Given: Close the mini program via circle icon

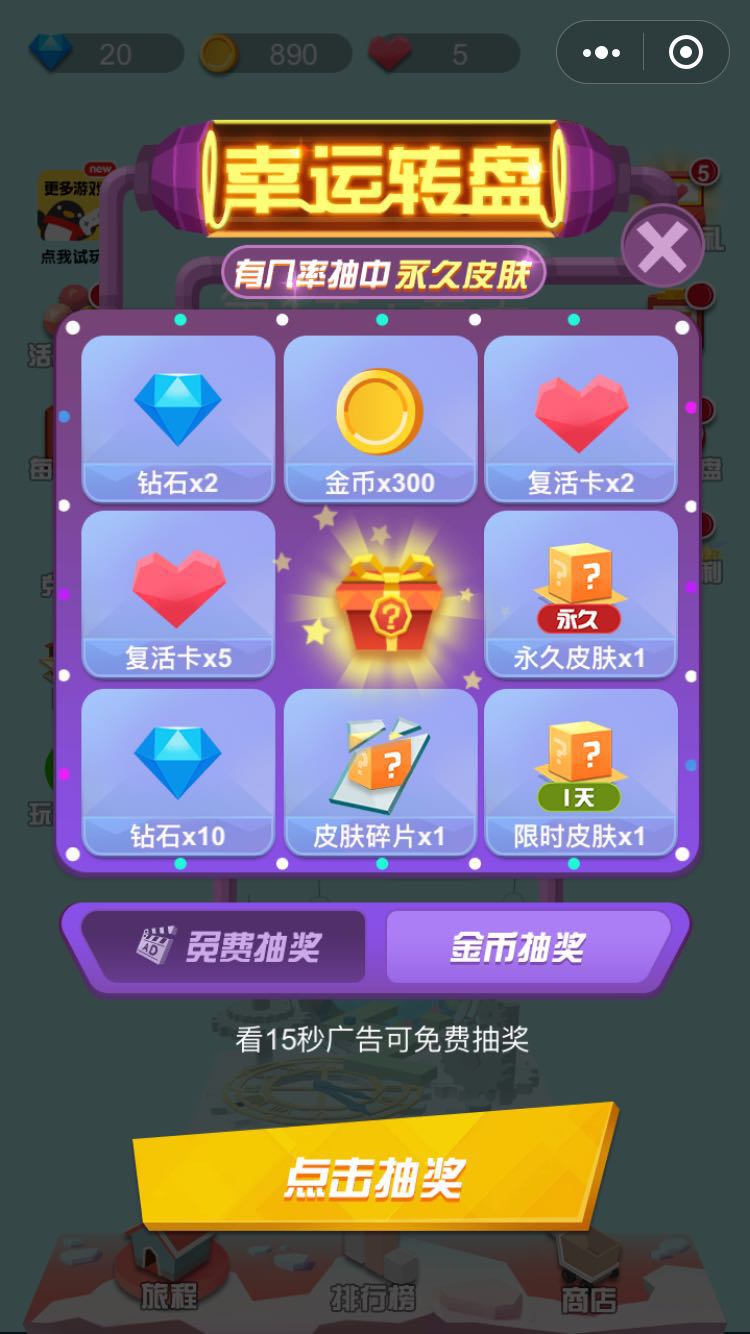Looking at the screenshot, I should click(685, 52).
